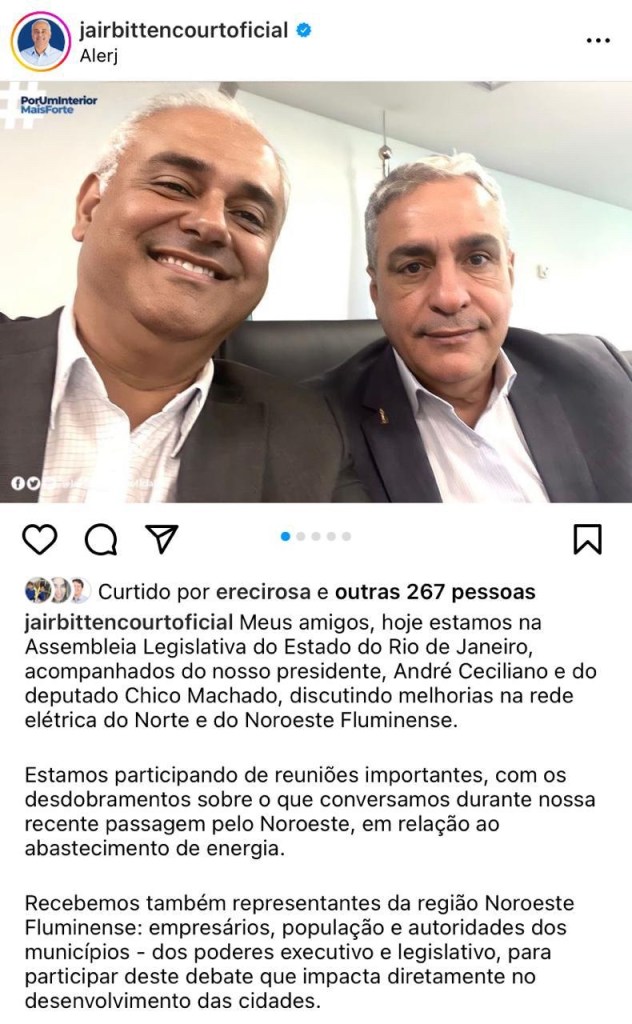This screenshot has width=632, height=1024.
Task: Open the Alerj location tag
Action: [99, 56]
